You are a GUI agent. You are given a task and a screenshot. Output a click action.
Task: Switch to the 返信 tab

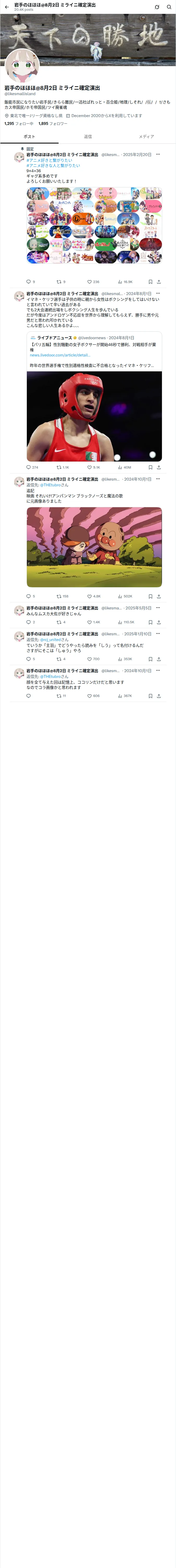88,137
